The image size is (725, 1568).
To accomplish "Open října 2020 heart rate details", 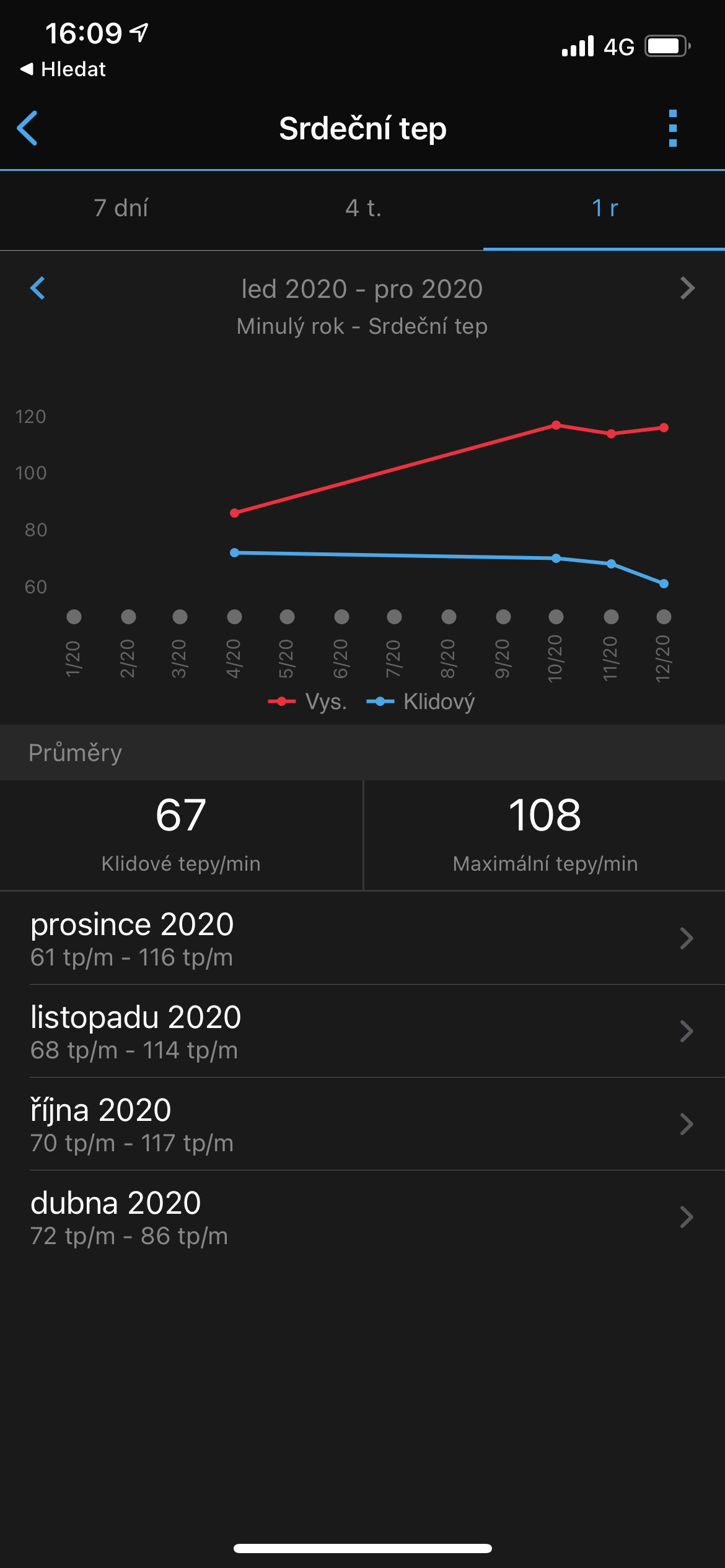I will coord(362,1124).
